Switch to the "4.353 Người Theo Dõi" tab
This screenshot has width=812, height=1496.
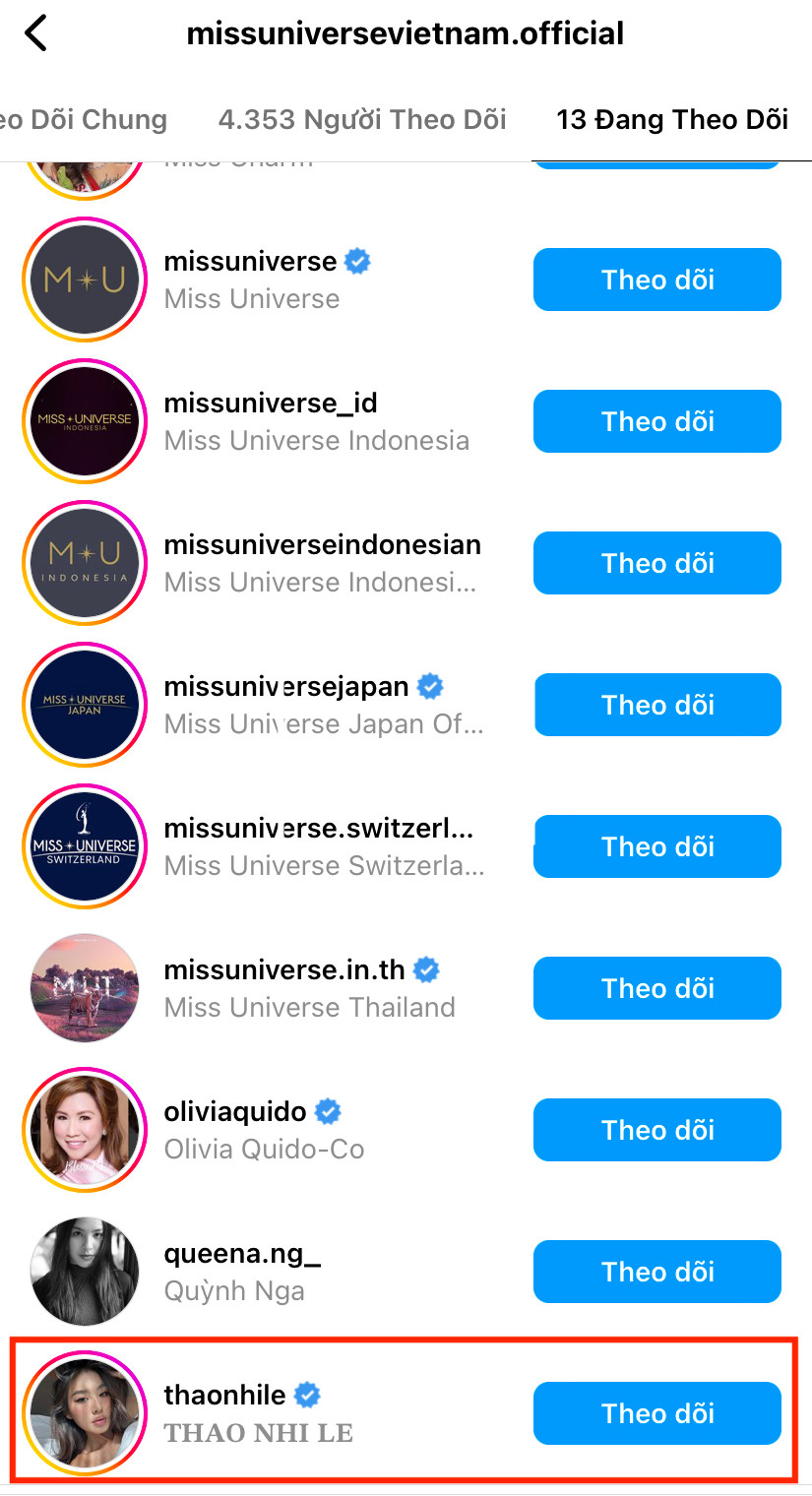(x=361, y=119)
